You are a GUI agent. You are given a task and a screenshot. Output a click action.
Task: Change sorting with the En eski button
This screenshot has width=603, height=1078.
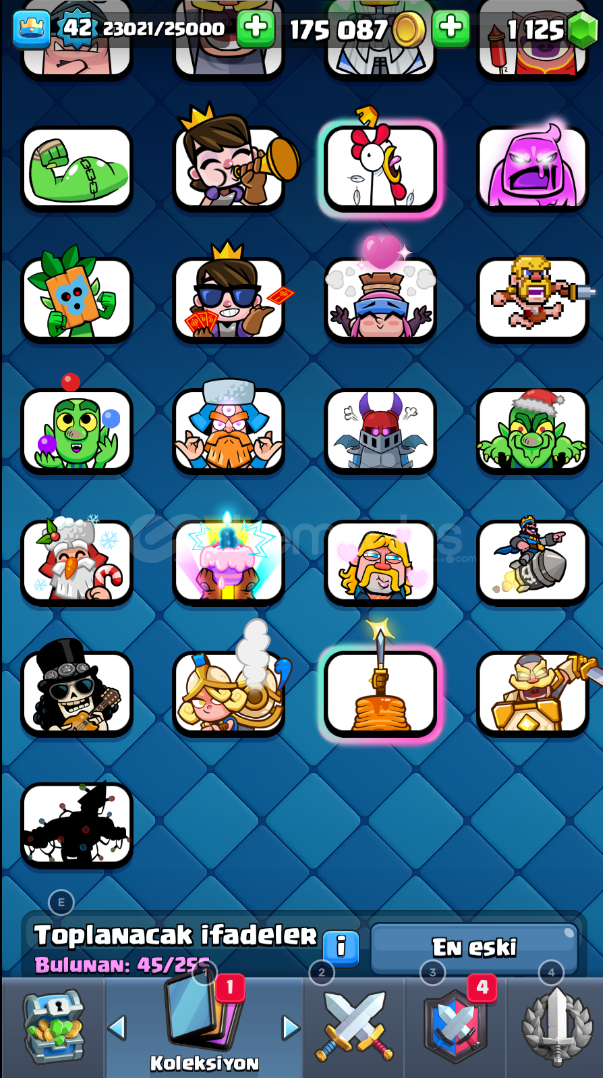(474, 947)
